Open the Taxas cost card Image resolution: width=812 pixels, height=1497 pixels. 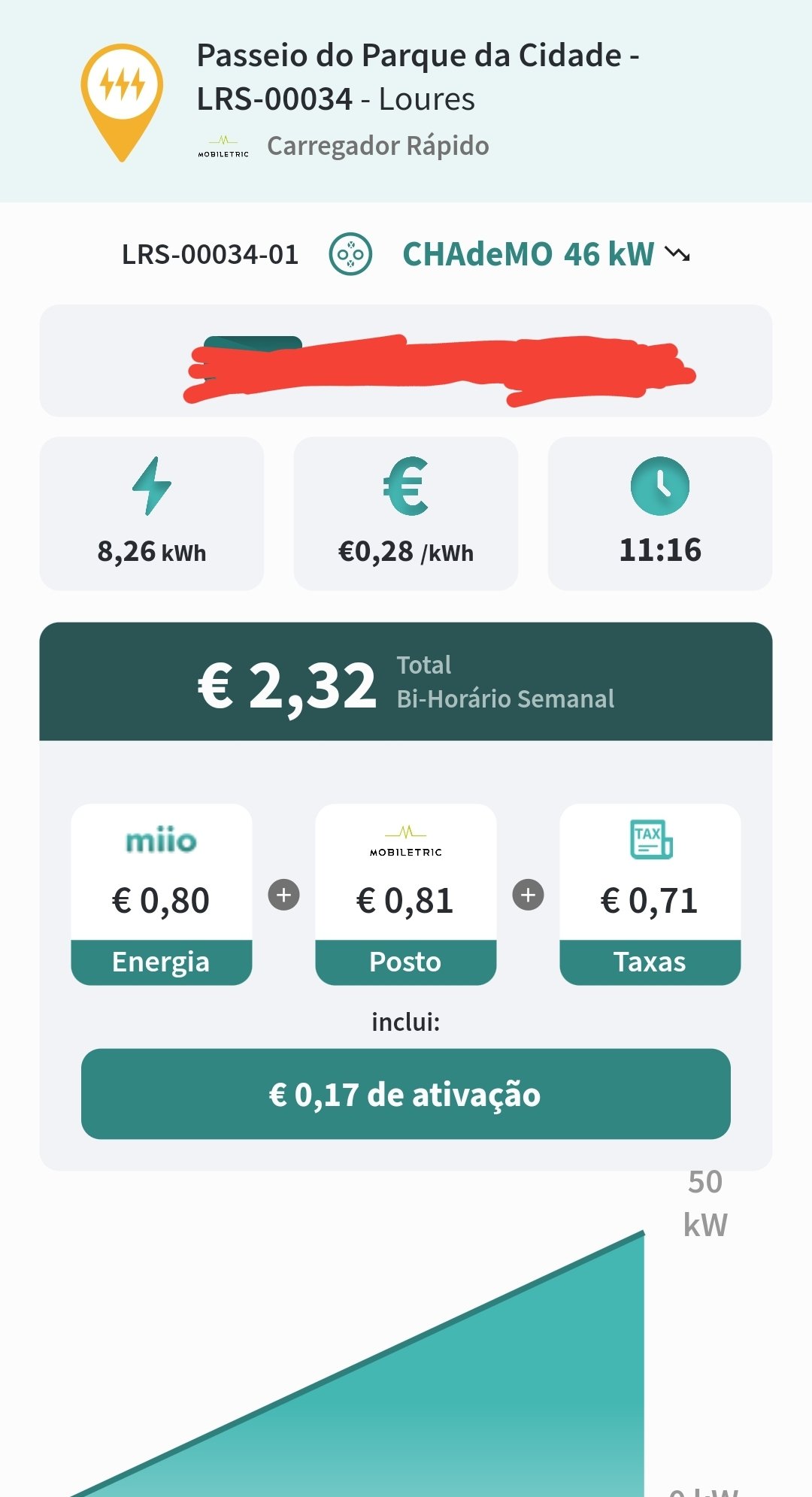point(650,894)
